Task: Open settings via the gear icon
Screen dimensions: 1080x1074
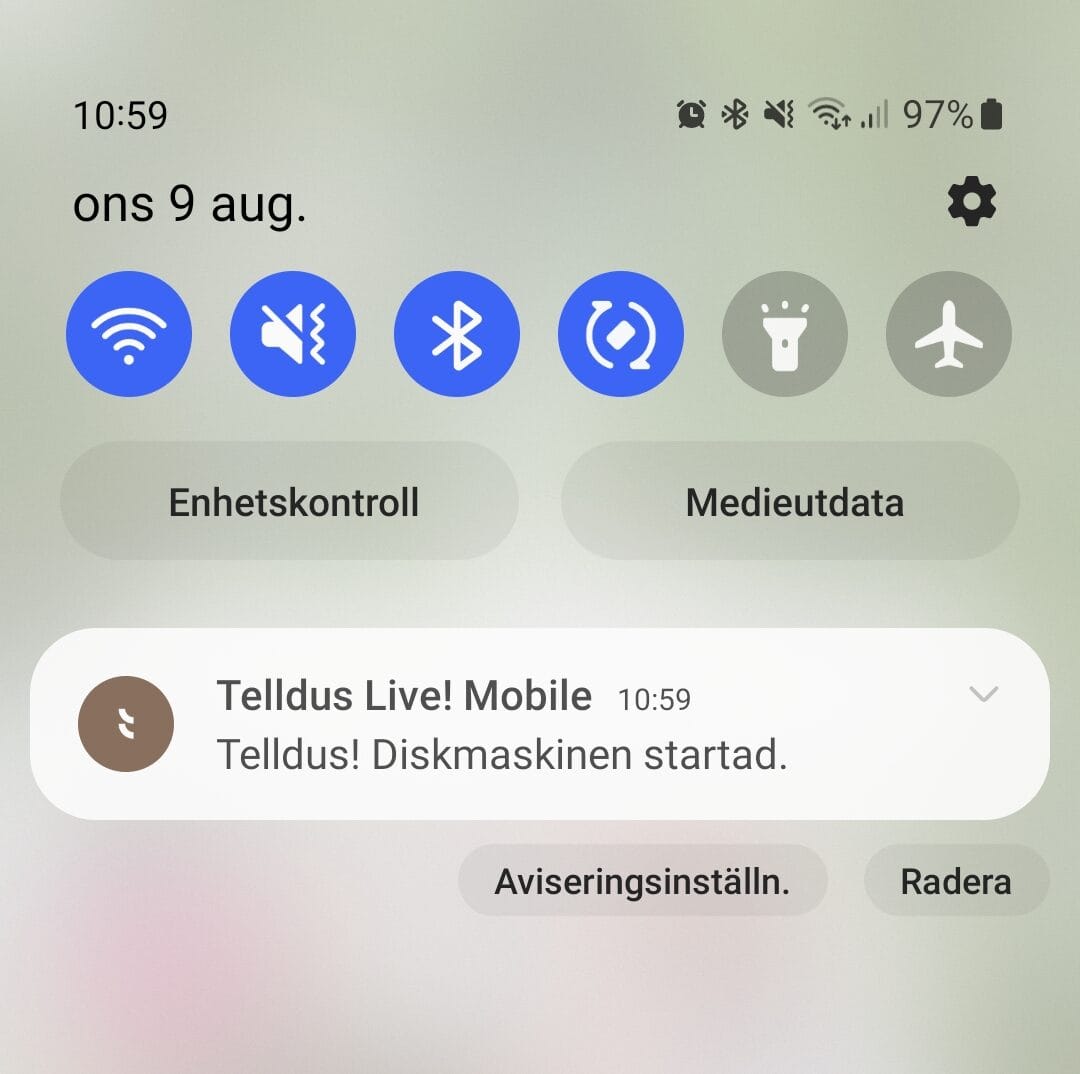Action: 971,203
